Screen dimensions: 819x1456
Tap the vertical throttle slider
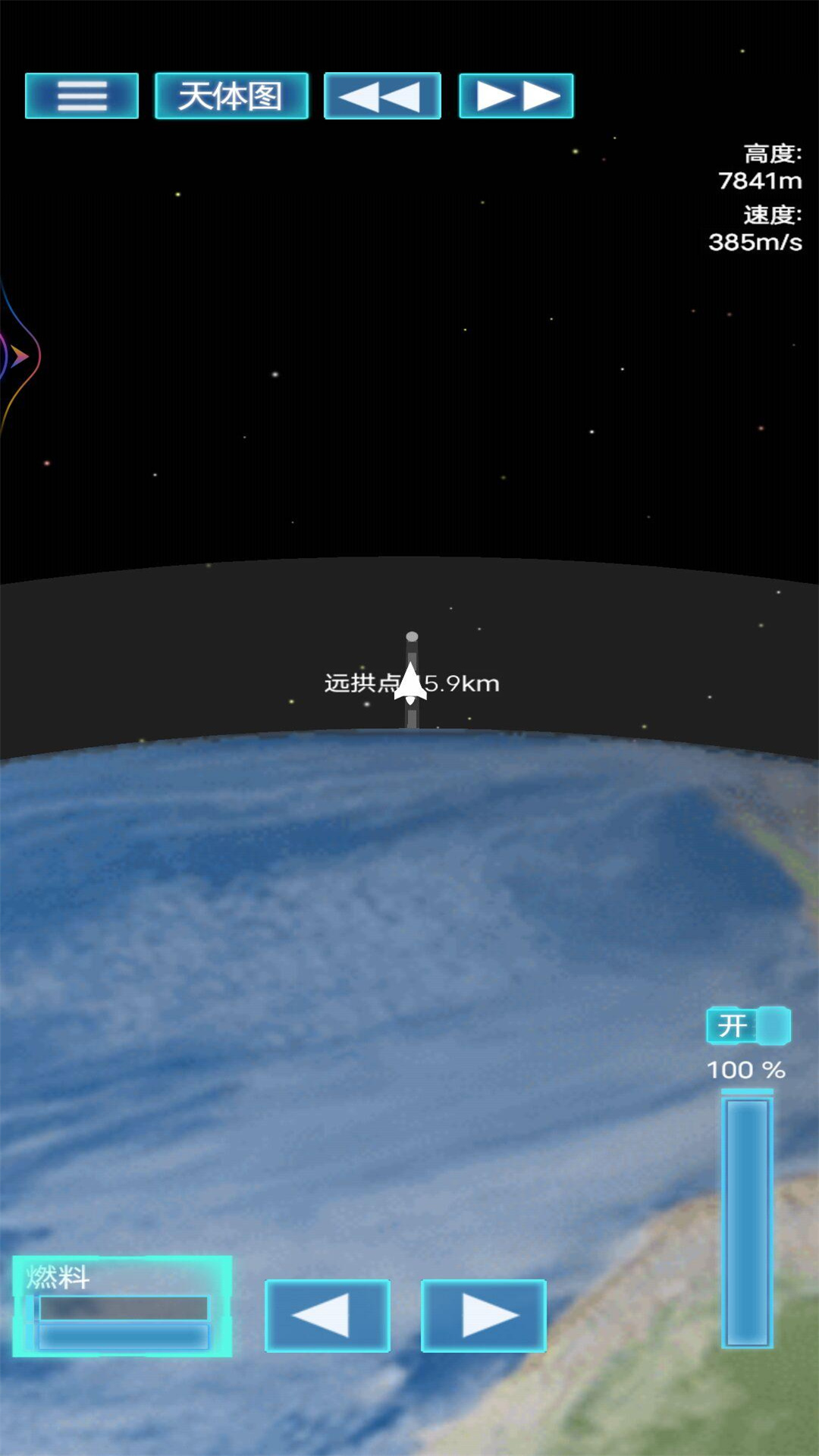pyautogui.click(x=747, y=1219)
